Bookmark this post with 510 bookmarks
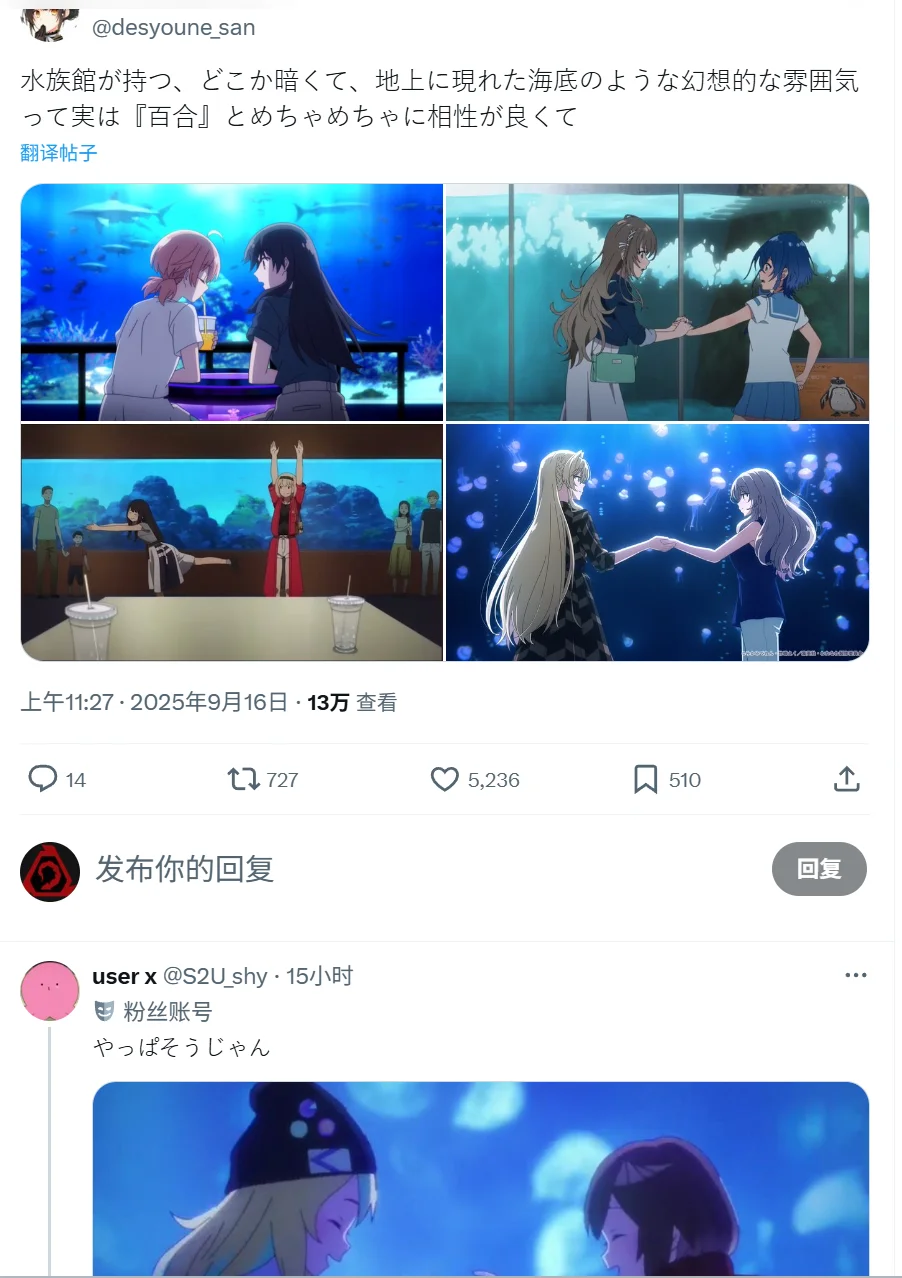 (x=646, y=779)
